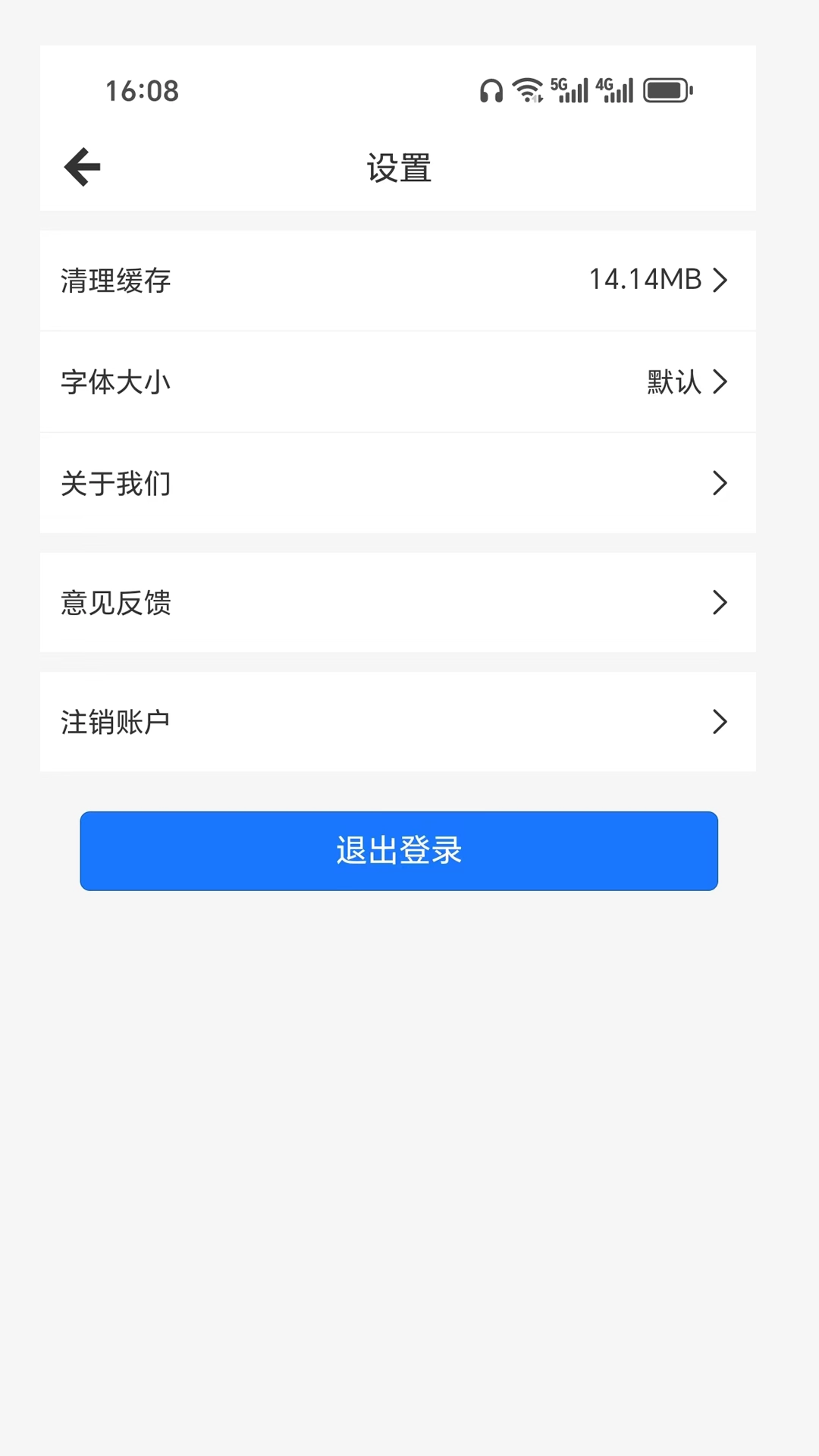This screenshot has width=819, height=1456.
Task: Tap the 退出登录 button
Action: point(398,850)
